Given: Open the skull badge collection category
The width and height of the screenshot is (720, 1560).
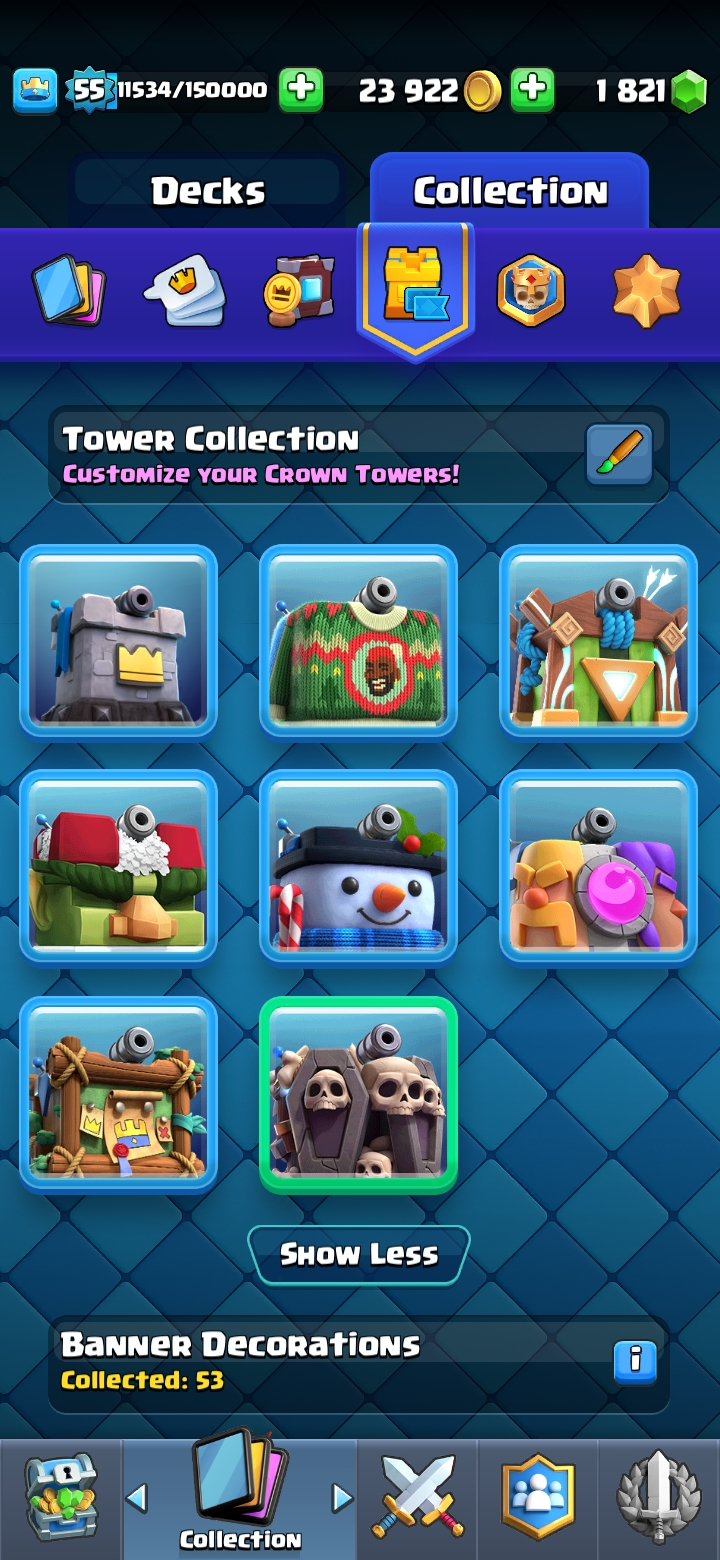Looking at the screenshot, I should pos(531,292).
